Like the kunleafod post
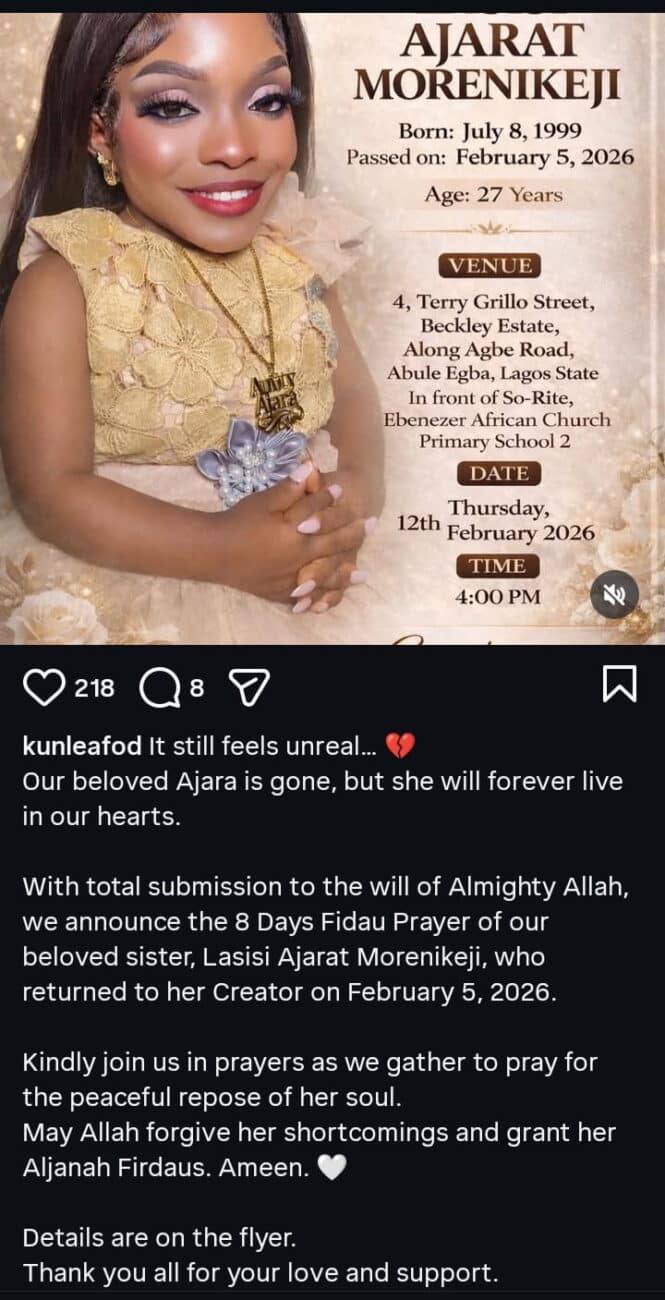The width and height of the screenshot is (665, 1300). click(x=43, y=688)
